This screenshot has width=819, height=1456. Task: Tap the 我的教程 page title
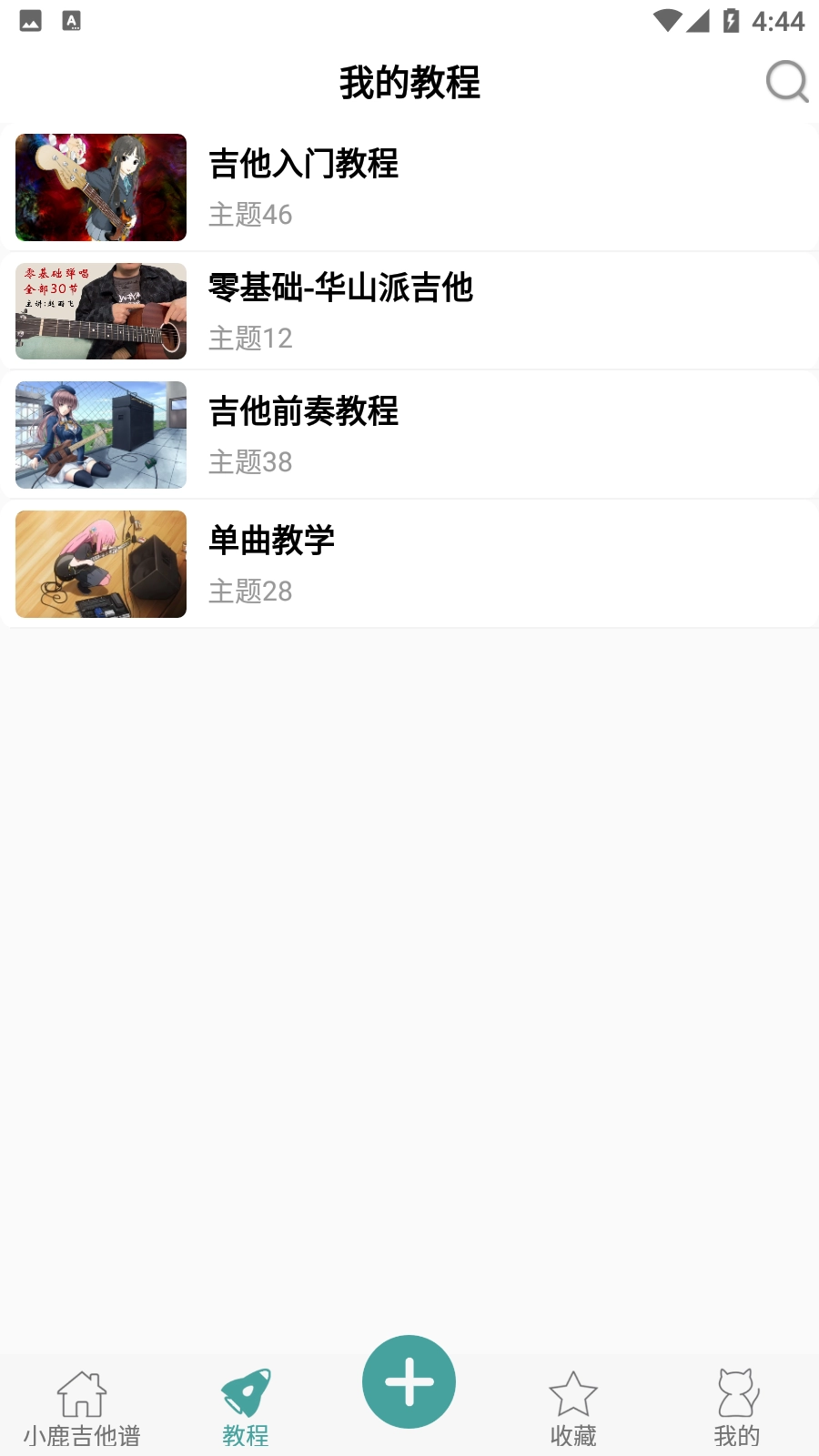point(409,83)
